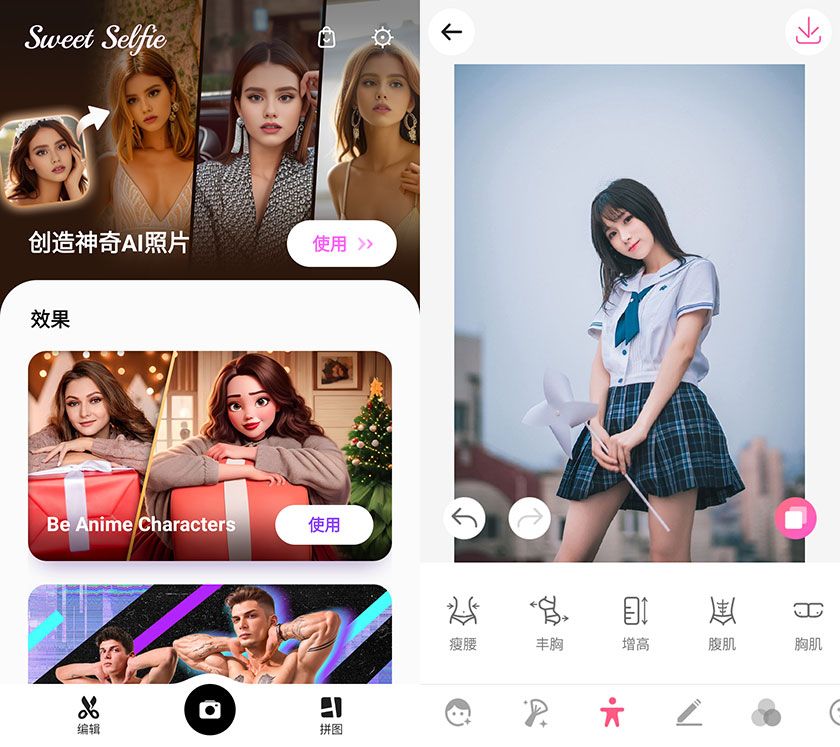Viewport: 840px width, 747px height.
Task: Choose the 胸肌 chest muscle tool
Action: 807,623
